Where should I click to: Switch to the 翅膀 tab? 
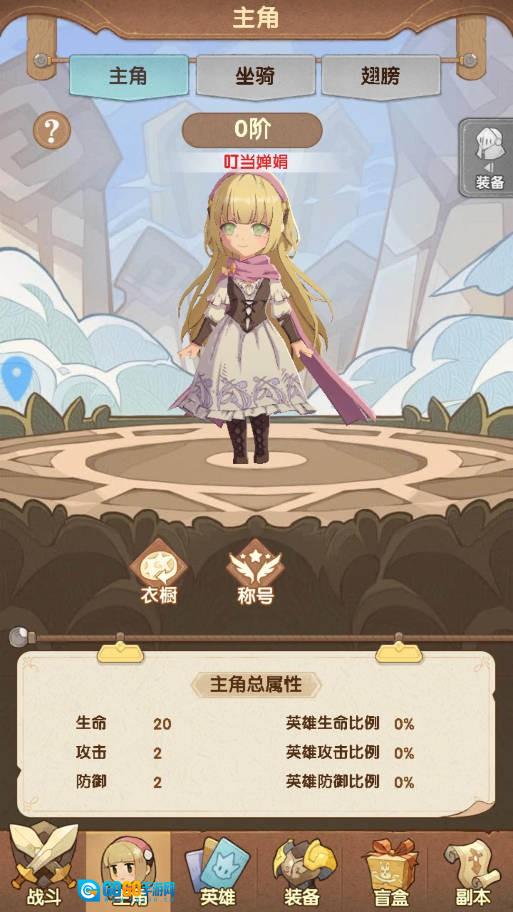(381, 77)
